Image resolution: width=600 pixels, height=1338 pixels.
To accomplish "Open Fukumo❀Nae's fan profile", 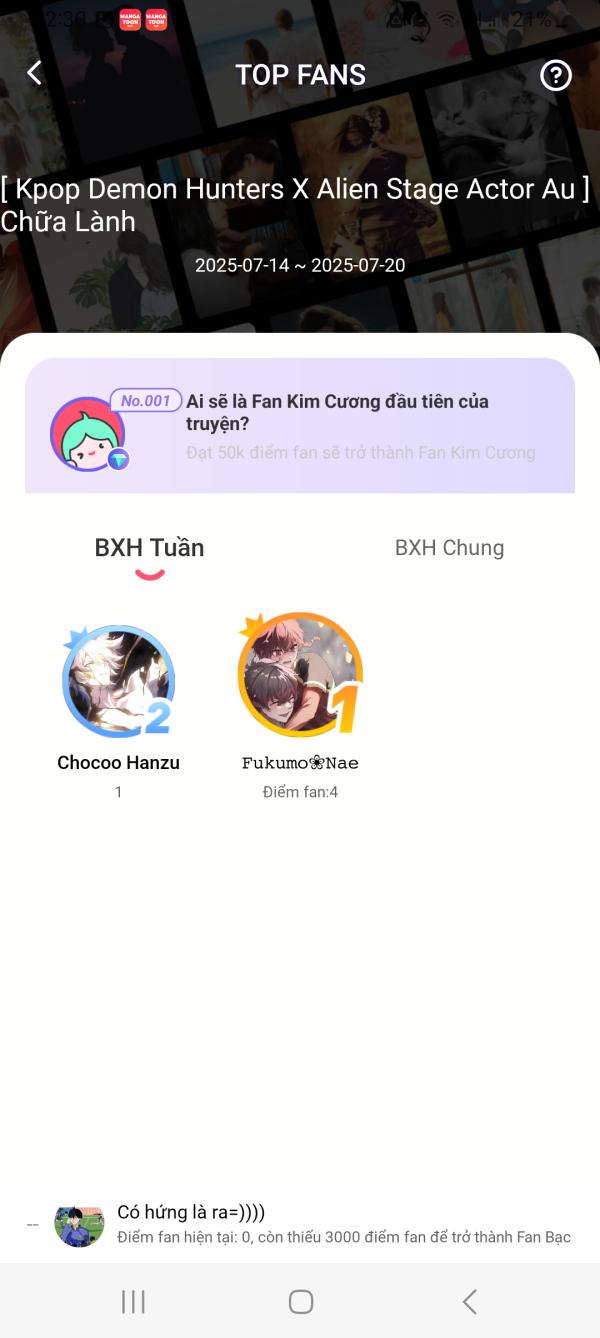I will (299, 675).
